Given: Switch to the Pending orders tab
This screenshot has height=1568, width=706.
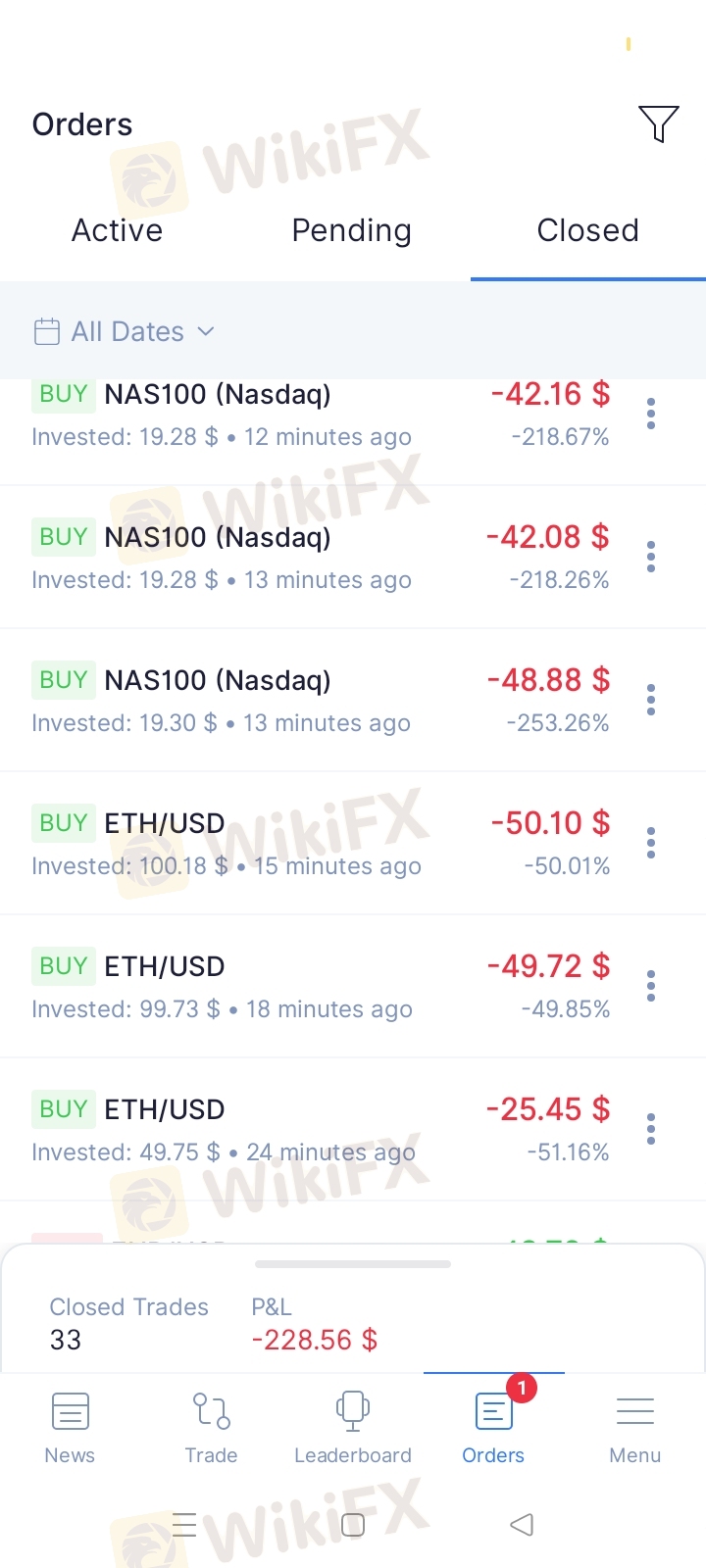Looking at the screenshot, I should click(x=352, y=230).
